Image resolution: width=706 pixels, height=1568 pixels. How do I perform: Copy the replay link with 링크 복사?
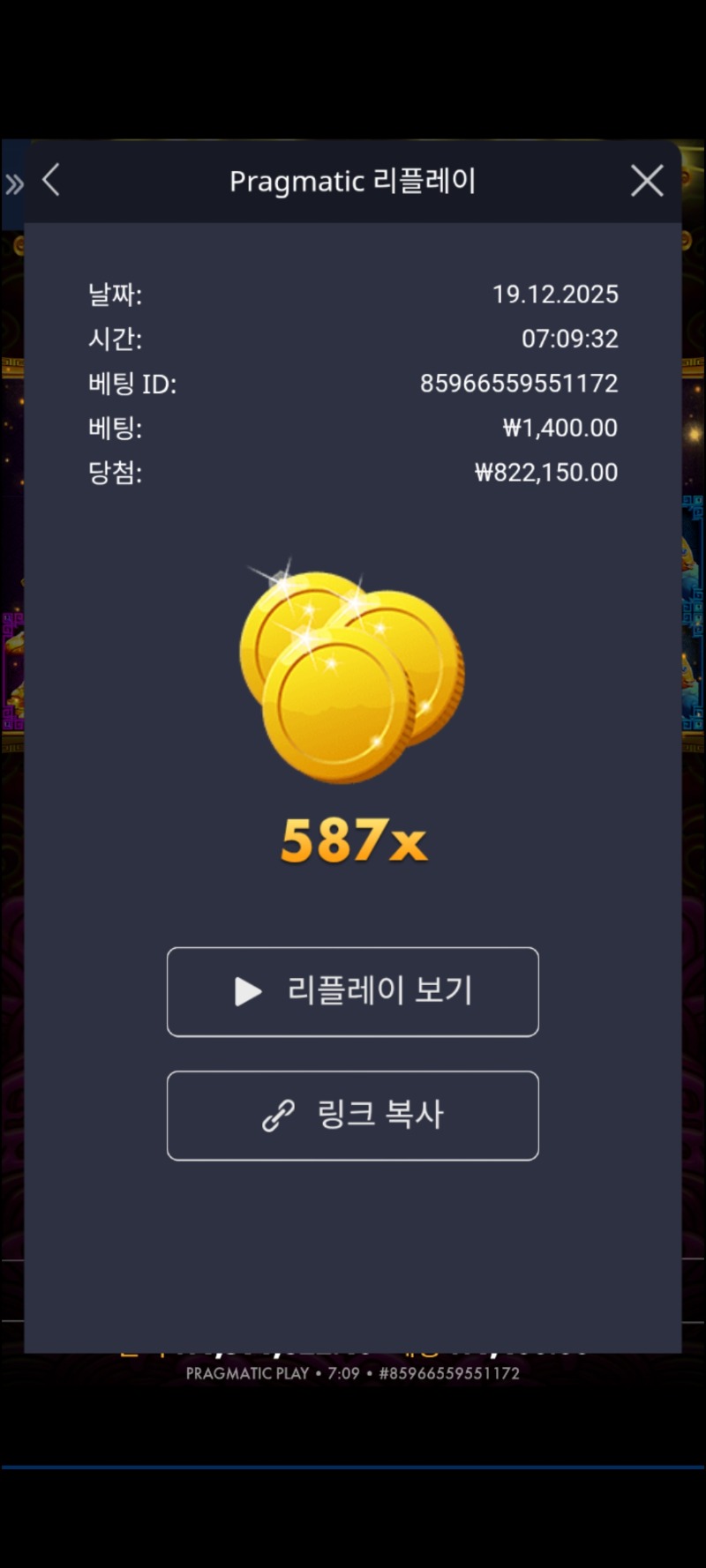(x=353, y=1115)
